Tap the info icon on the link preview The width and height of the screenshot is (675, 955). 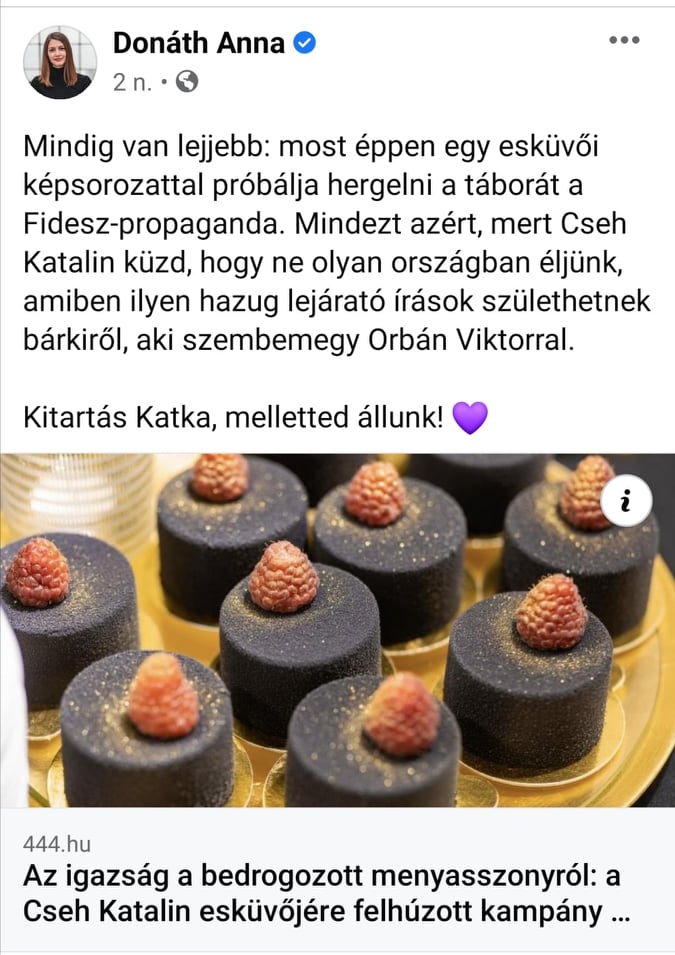point(626,501)
